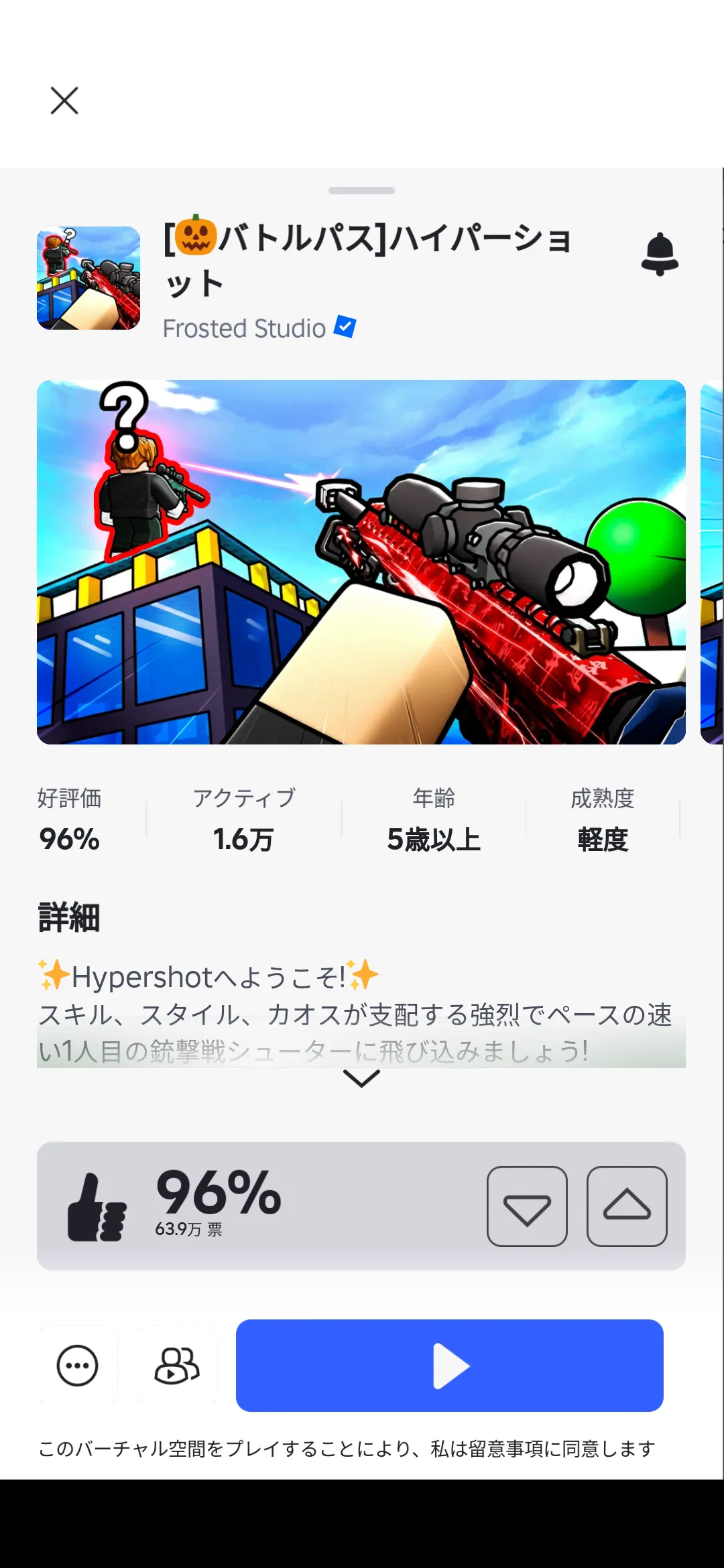
Task: Expand the 詳細 description text
Action: tap(361, 1078)
